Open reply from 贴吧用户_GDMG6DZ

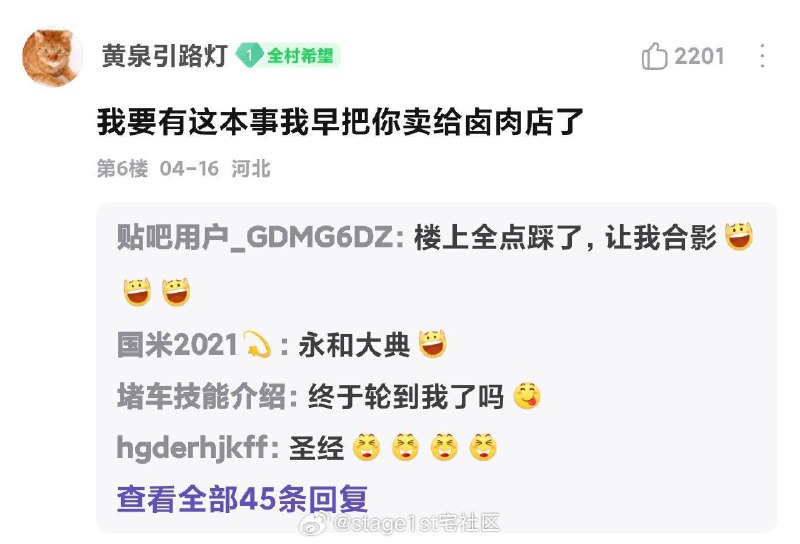pyautogui.click(x=435, y=263)
